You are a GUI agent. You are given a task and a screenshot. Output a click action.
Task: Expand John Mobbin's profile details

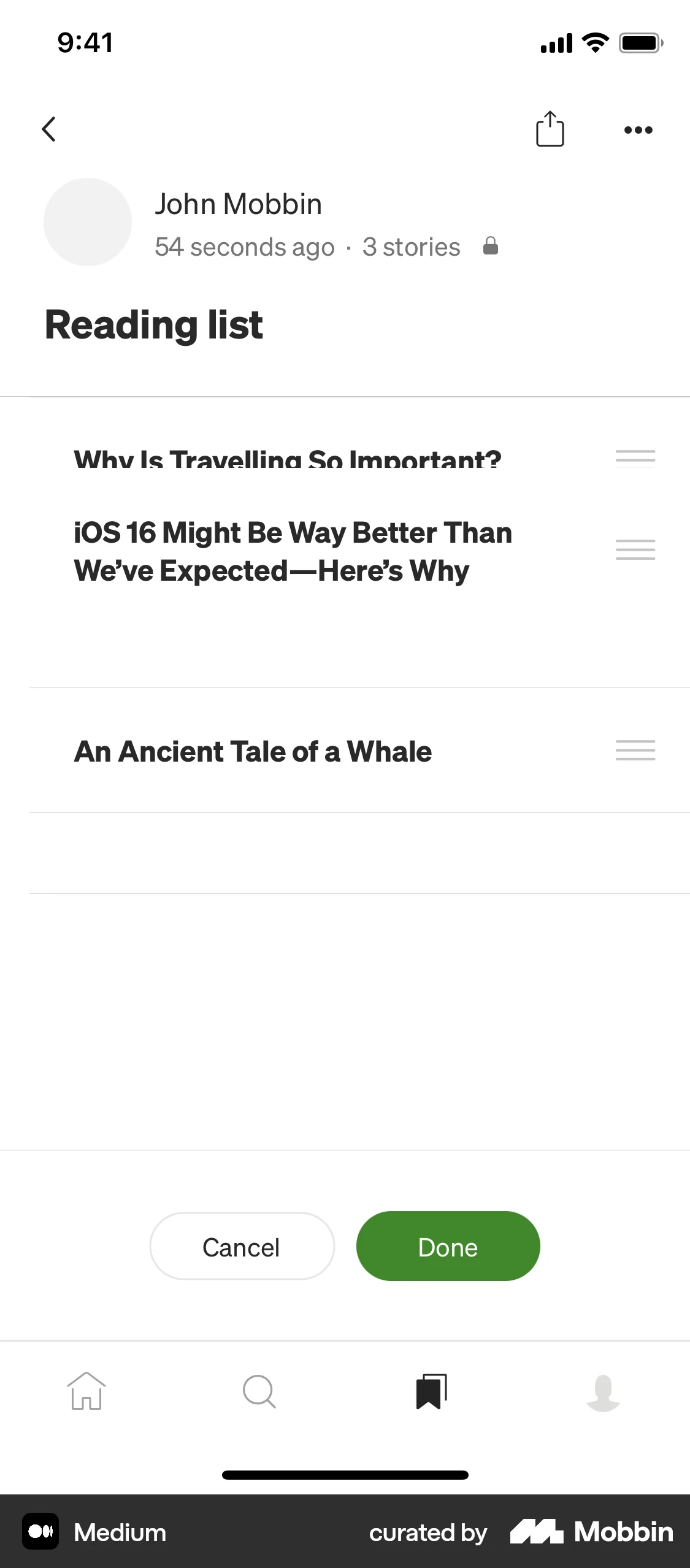click(238, 203)
